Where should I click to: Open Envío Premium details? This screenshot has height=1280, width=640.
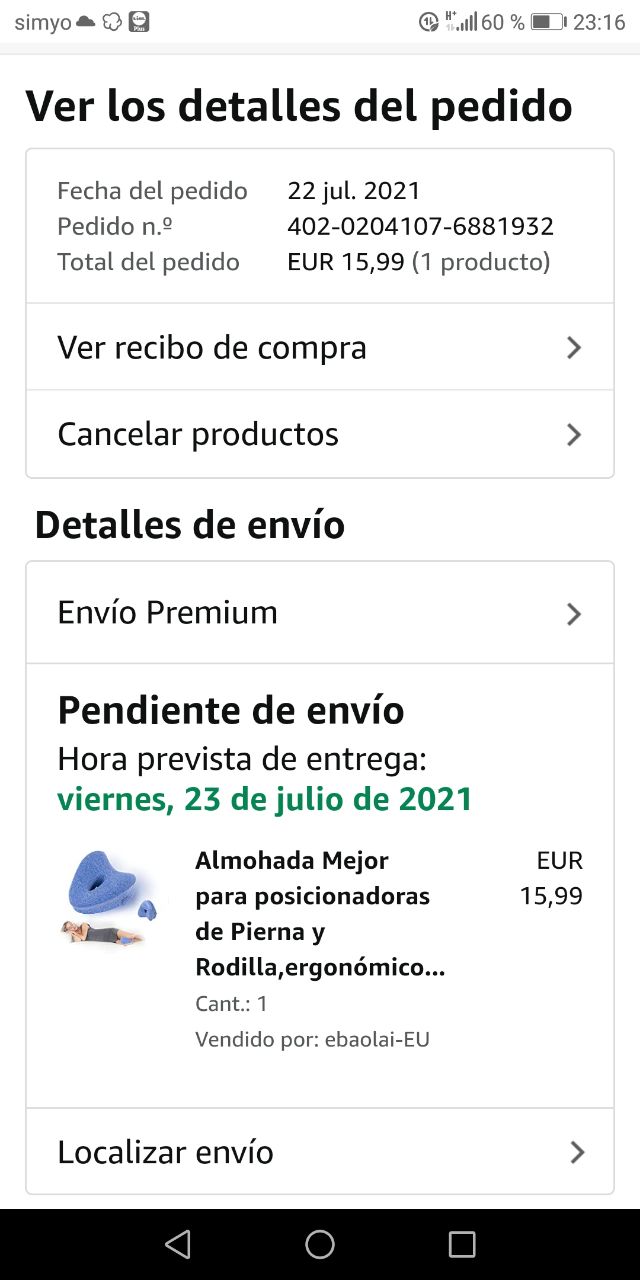[x=318, y=613]
